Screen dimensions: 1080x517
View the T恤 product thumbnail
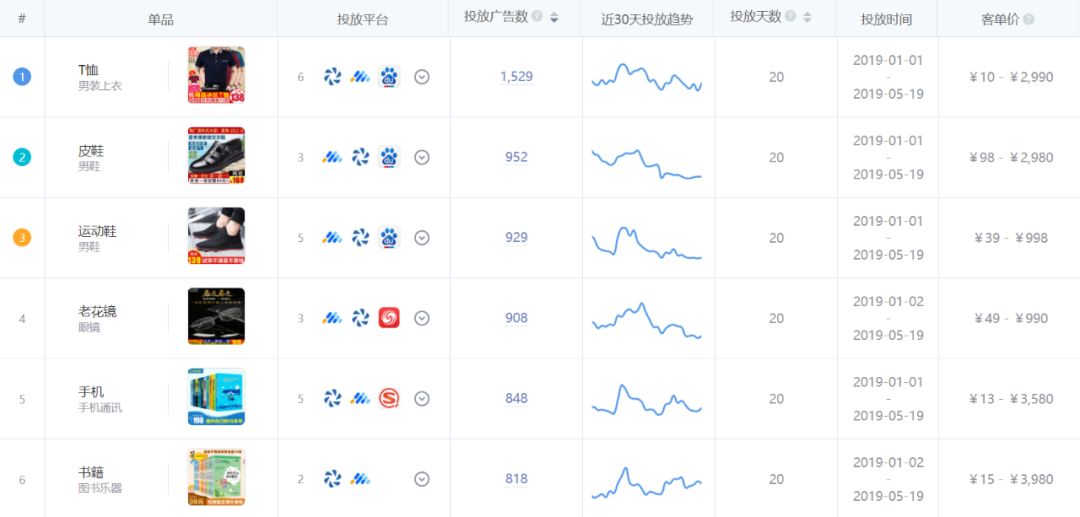tap(216, 75)
